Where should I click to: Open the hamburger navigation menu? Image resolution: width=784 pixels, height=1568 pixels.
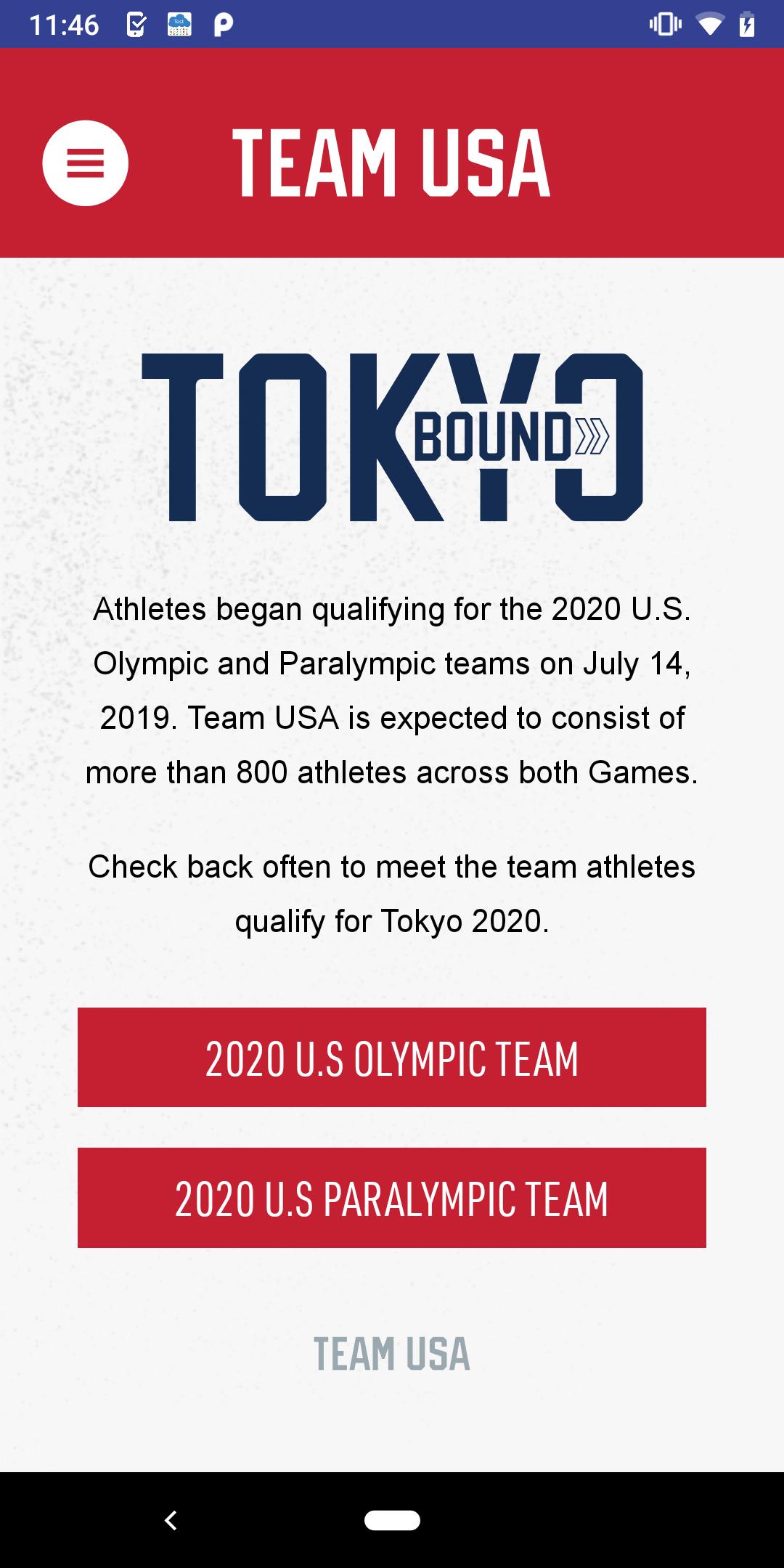click(85, 163)
